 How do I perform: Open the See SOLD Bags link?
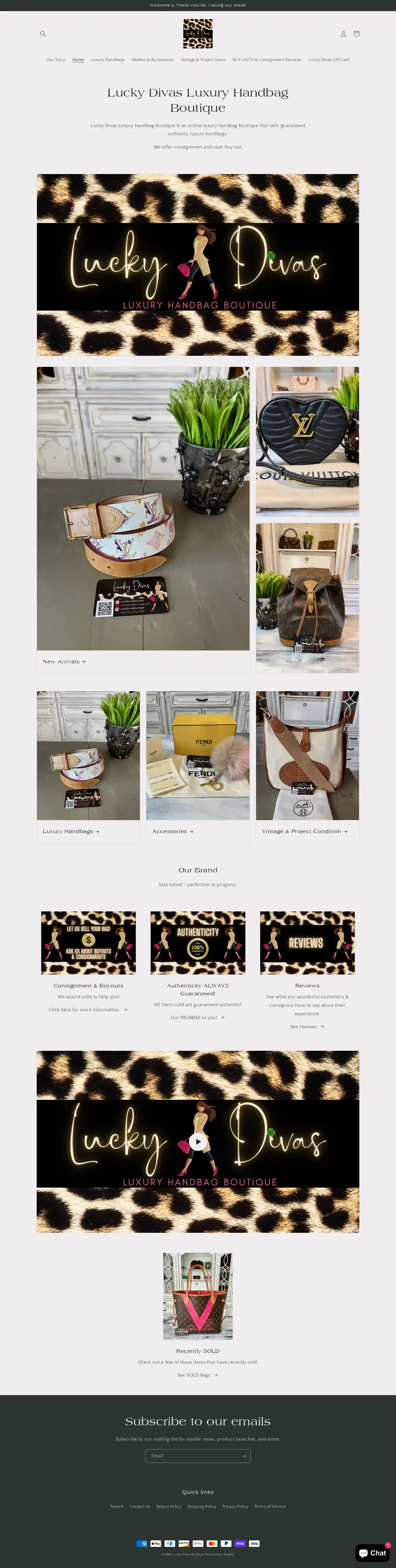coord(197,1375)
